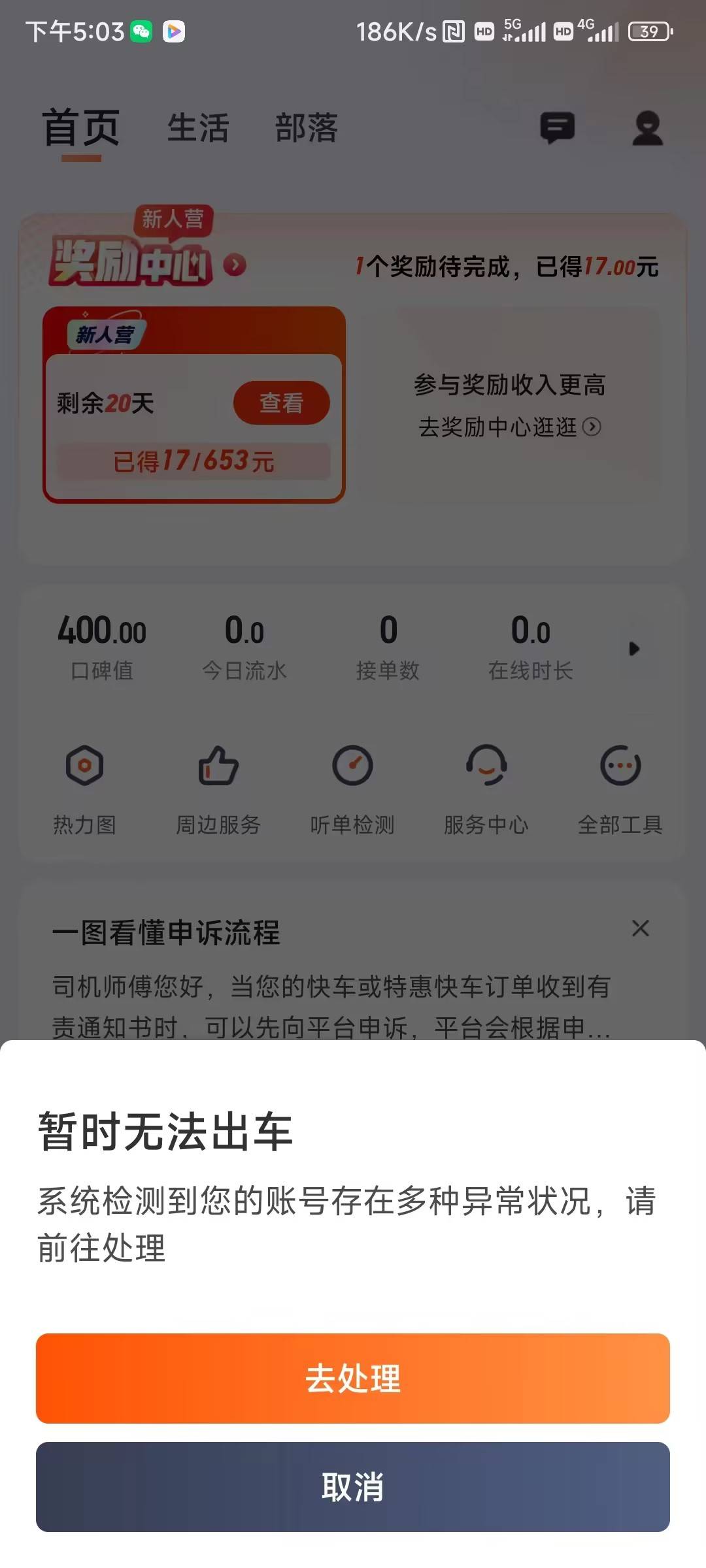Switch to the 部落 tab
The height and width of the screenshot is (1568, 706).
tap(306, 129)
